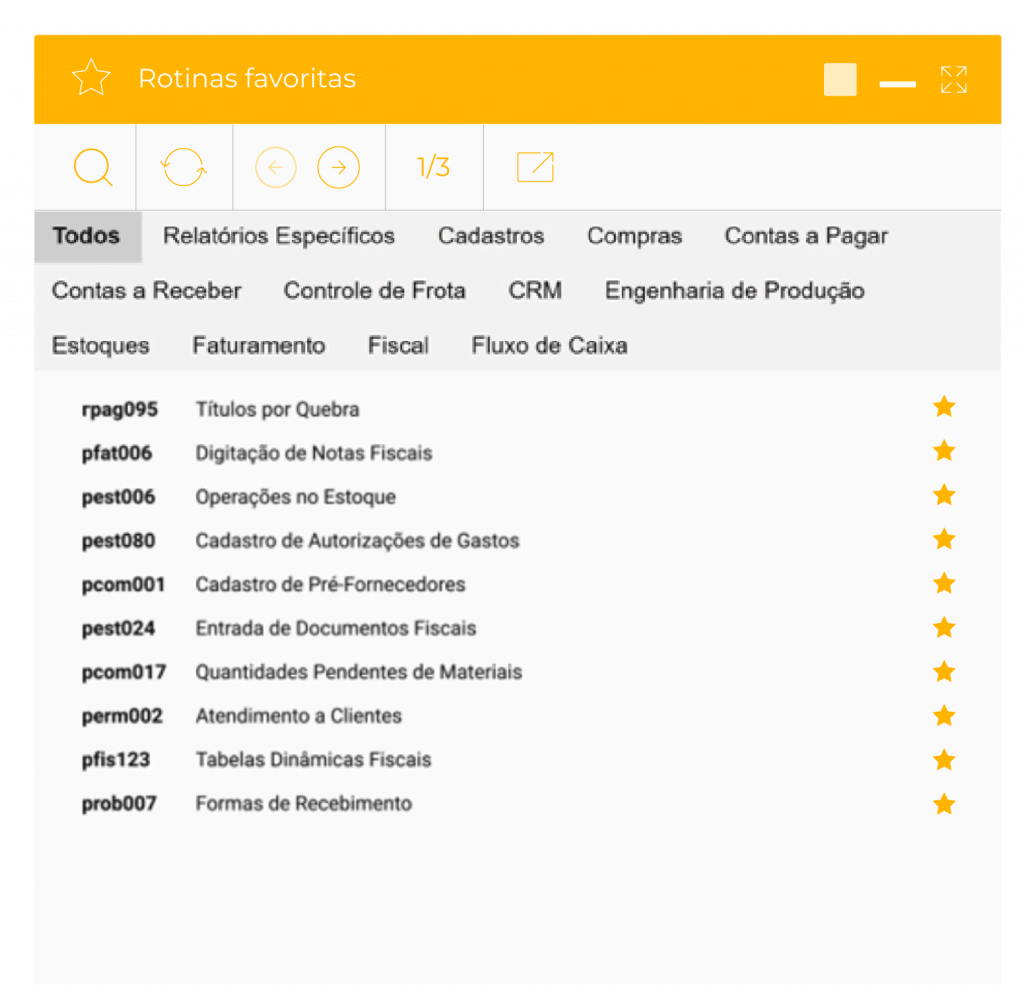1024x1007 pixels.
Task: Open Formas de Recebimento routine
Action: click(x=303, y=803)
